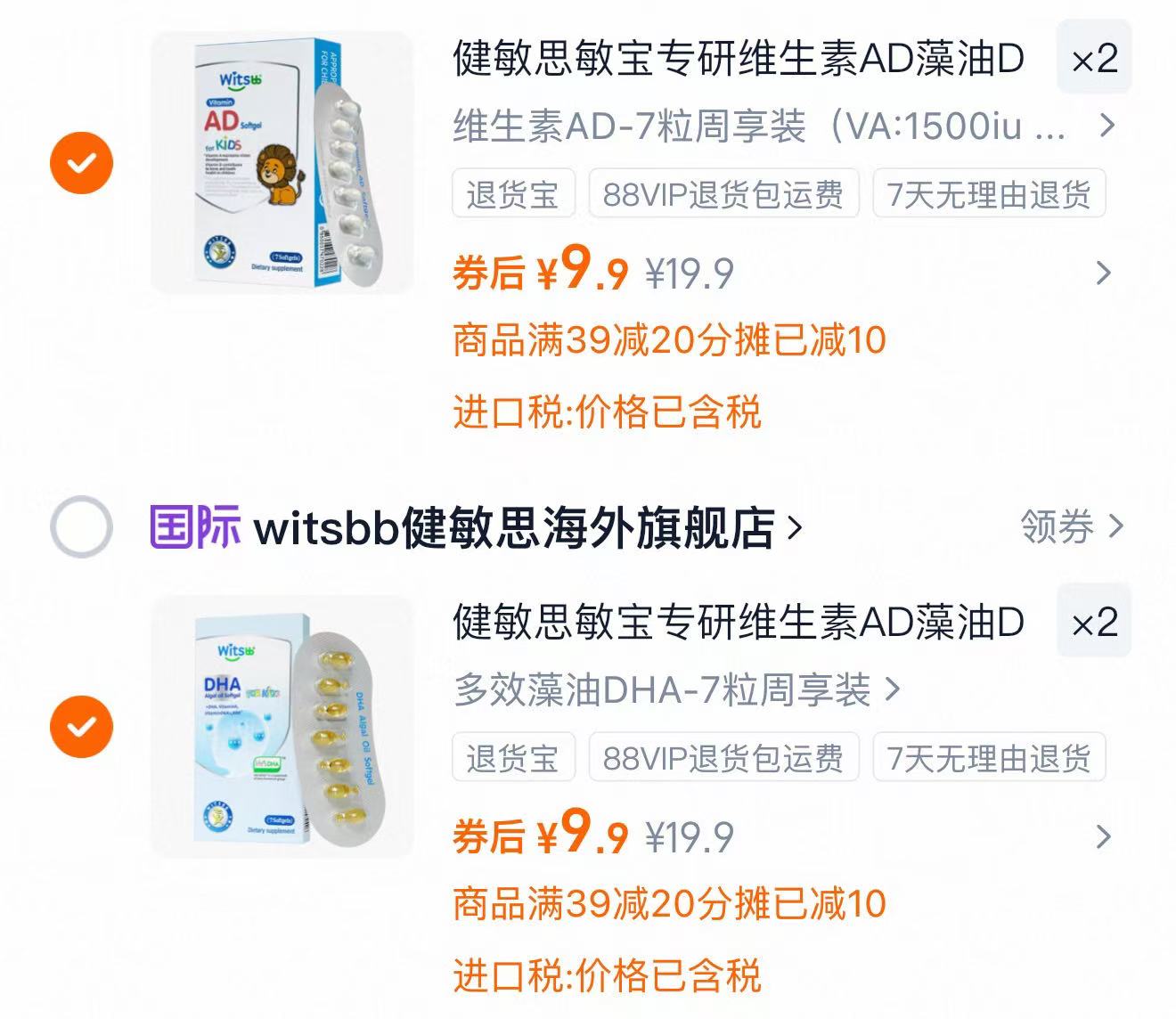Image resolution: width=1176 pixels, height=1019 pixels.
Task: Open the vitamin AD product image
Action: coord(282,163)
